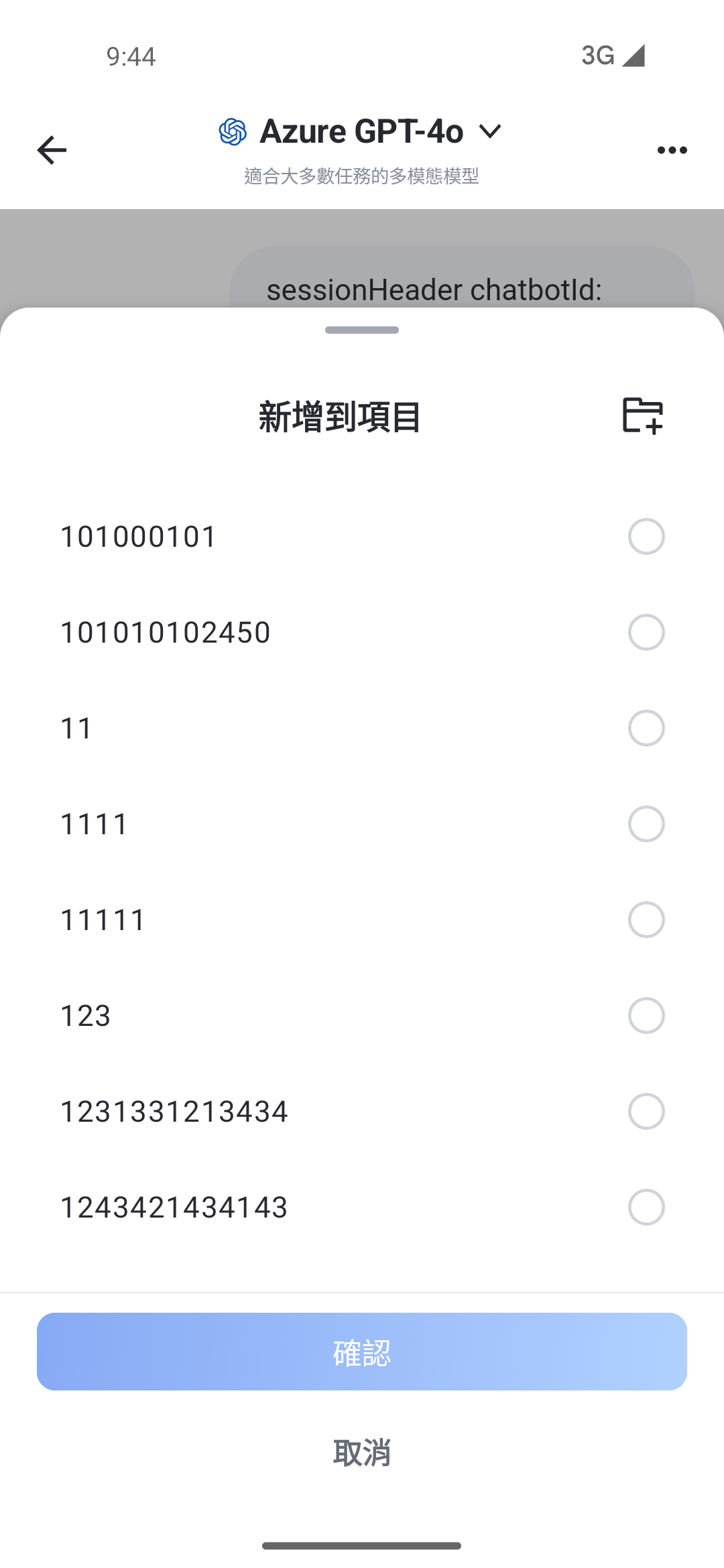Expand the Azure GPT-4o model dropdown
Screen dimensions: 724x1568
tap(490, 131)
